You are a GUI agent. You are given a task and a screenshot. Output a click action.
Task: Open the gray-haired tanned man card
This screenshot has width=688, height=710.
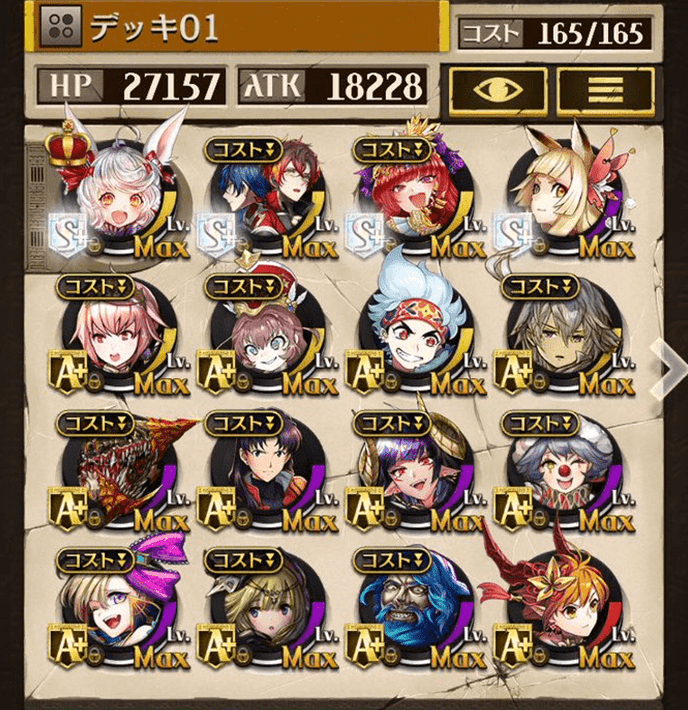point(565,335)
